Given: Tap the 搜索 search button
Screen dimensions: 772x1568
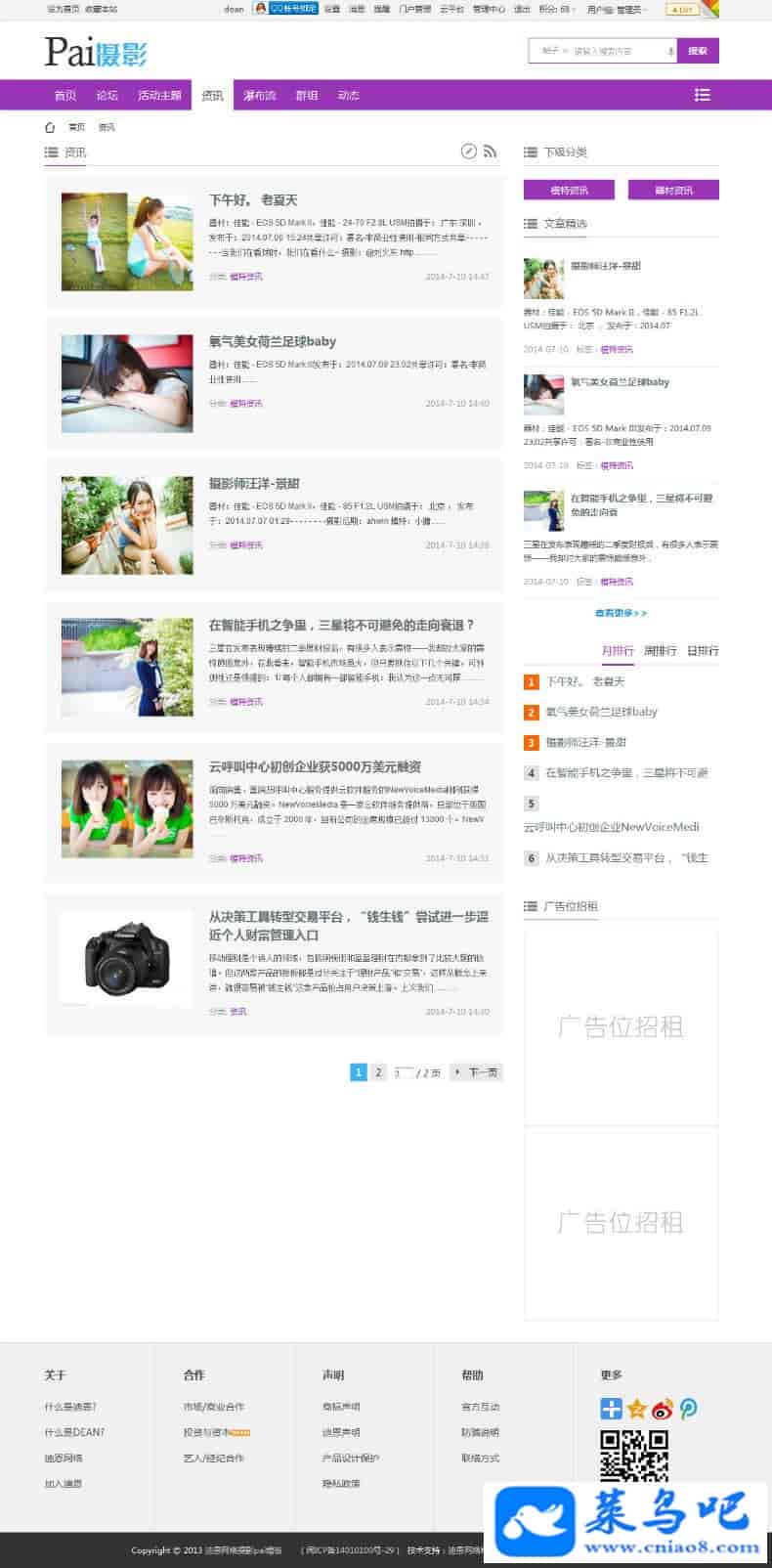Looking at the screenshot, I should pyautogui.click(x=697, y=51).
